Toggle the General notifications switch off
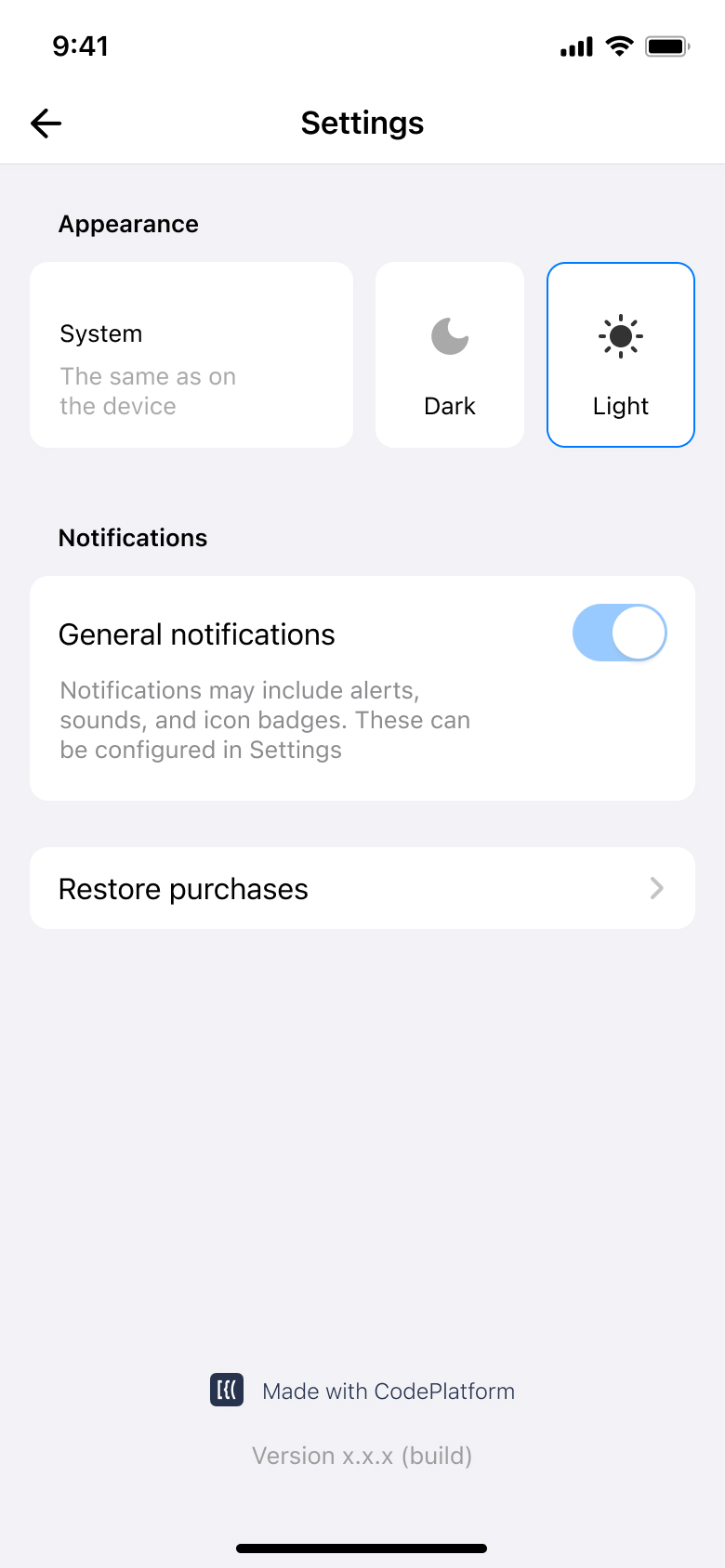Screen dimensions: 725x1568 pyautogui.click(x=619, y=633)
